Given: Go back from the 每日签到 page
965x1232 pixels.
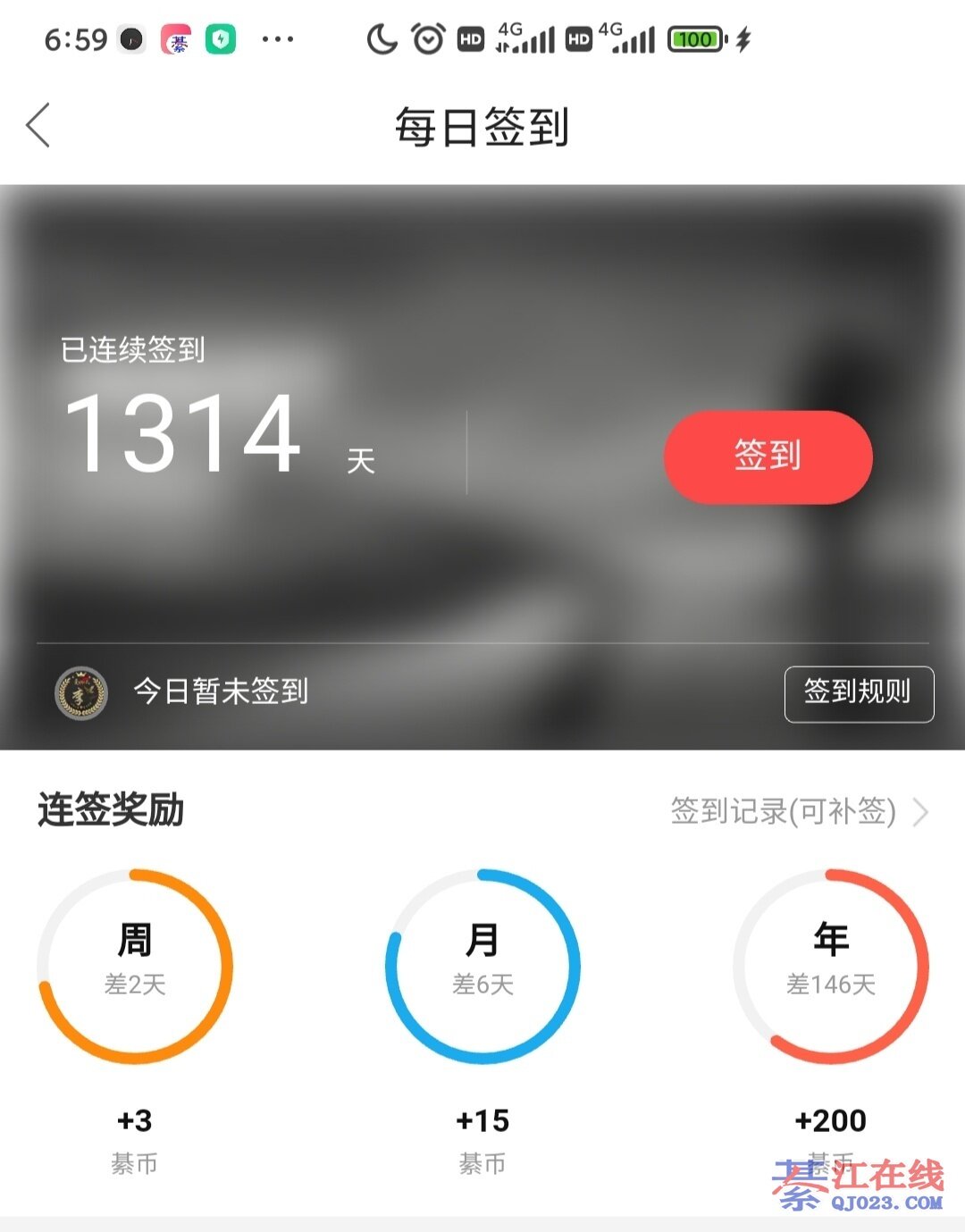Looking at the screenshot, I should click(38, 125).
